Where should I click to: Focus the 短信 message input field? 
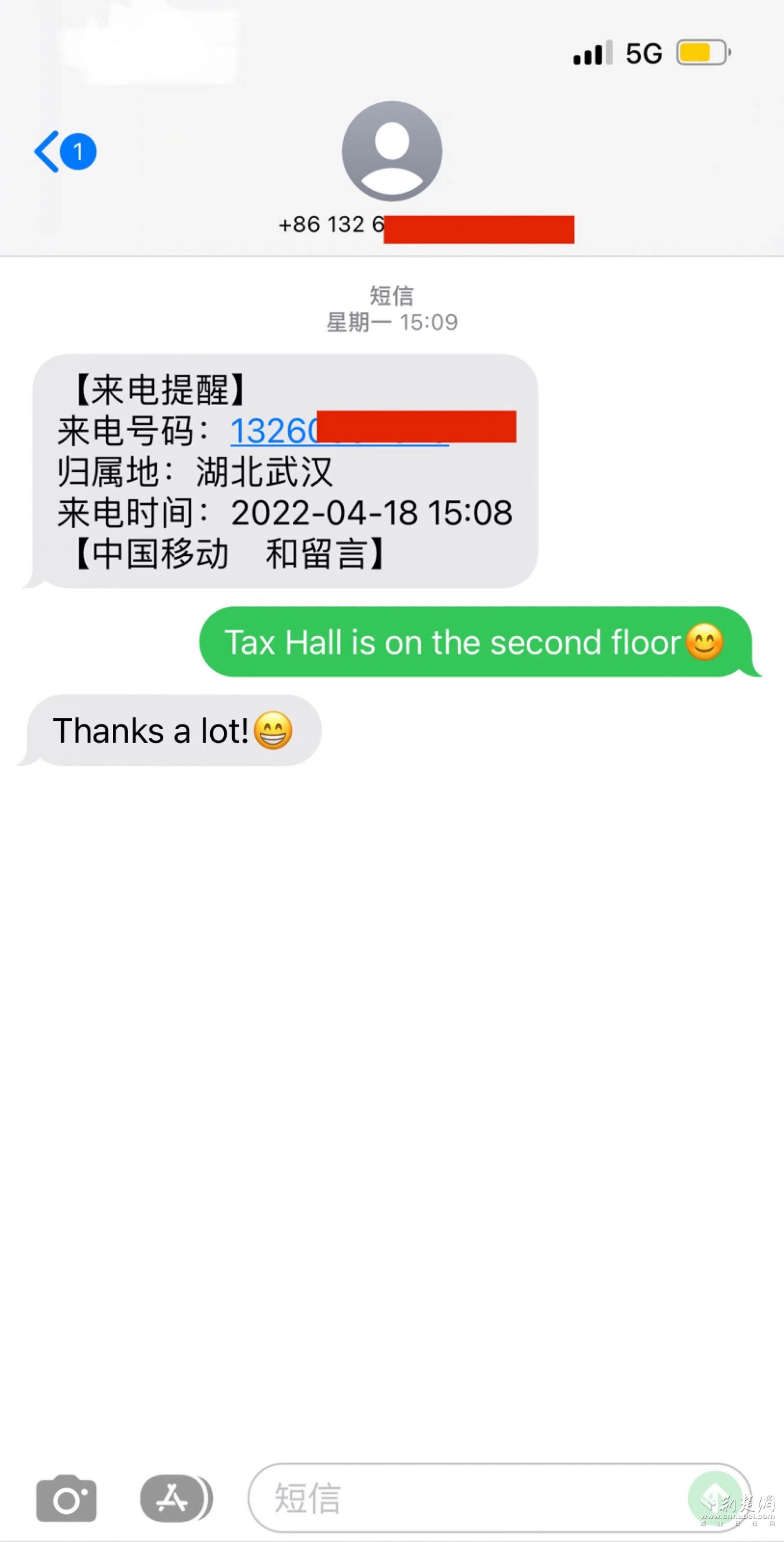pyautogui.click(x=466, y=1498)
